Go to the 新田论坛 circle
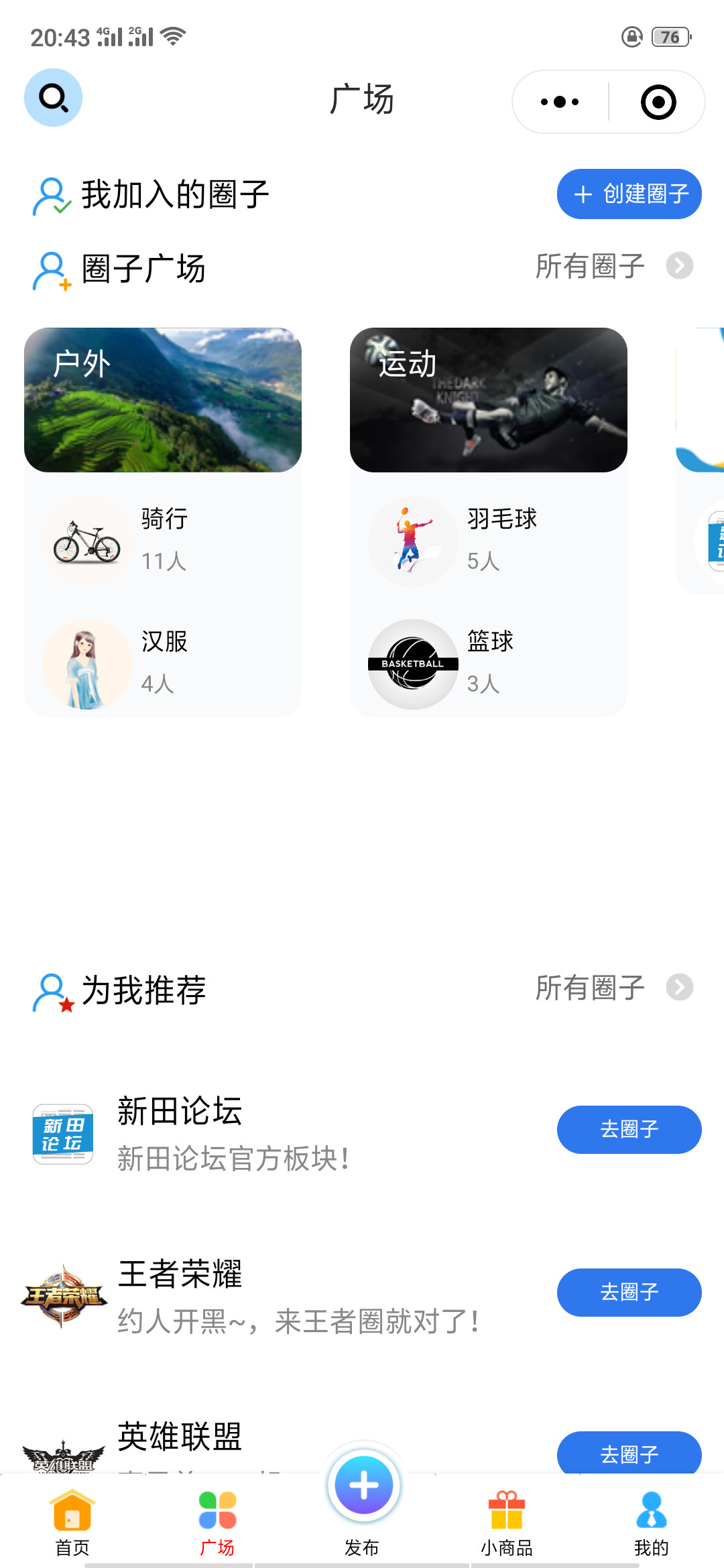This screenshot has height=1568, width=724. pyautogui.click(x=629, y=1130)
